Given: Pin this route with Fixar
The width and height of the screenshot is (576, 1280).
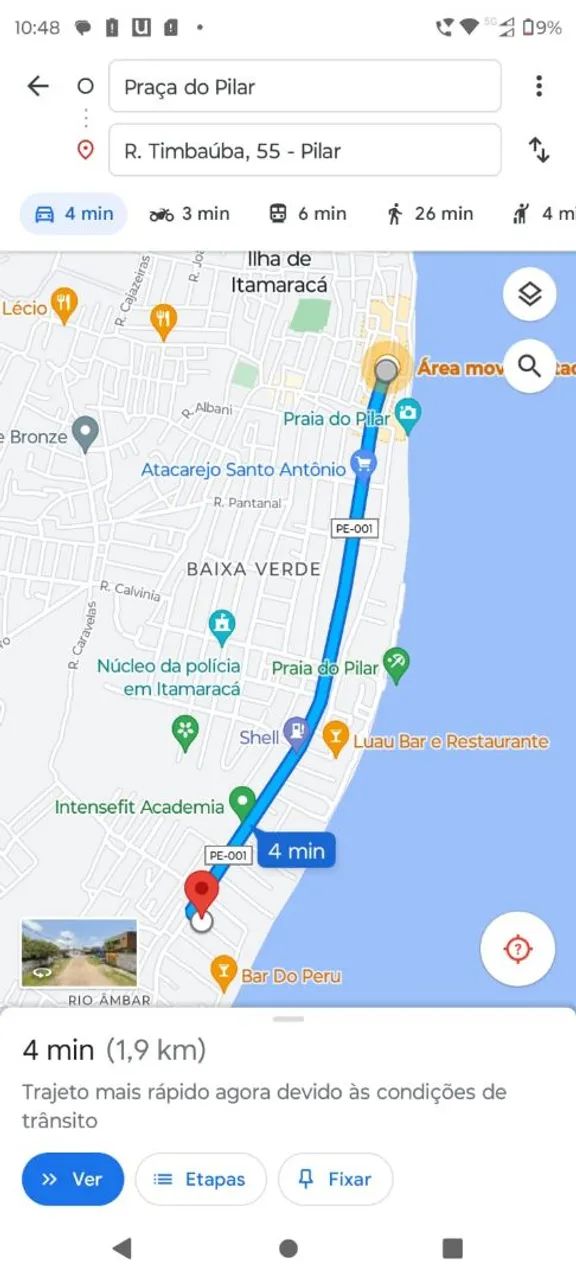Looking at the screenshot, I should point(335,1179).
